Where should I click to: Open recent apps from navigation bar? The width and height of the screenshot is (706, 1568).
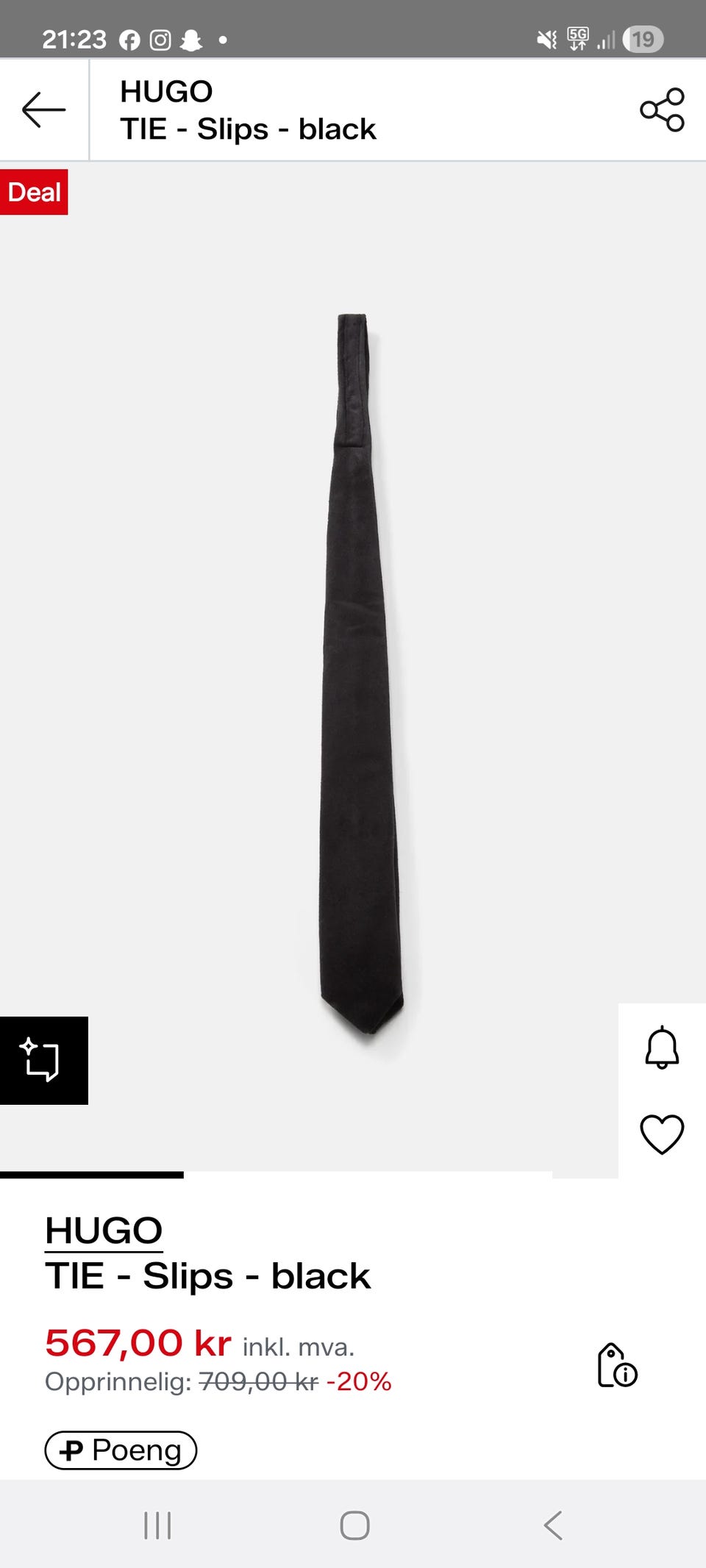pyautogui.click(x=157, y=1525)
